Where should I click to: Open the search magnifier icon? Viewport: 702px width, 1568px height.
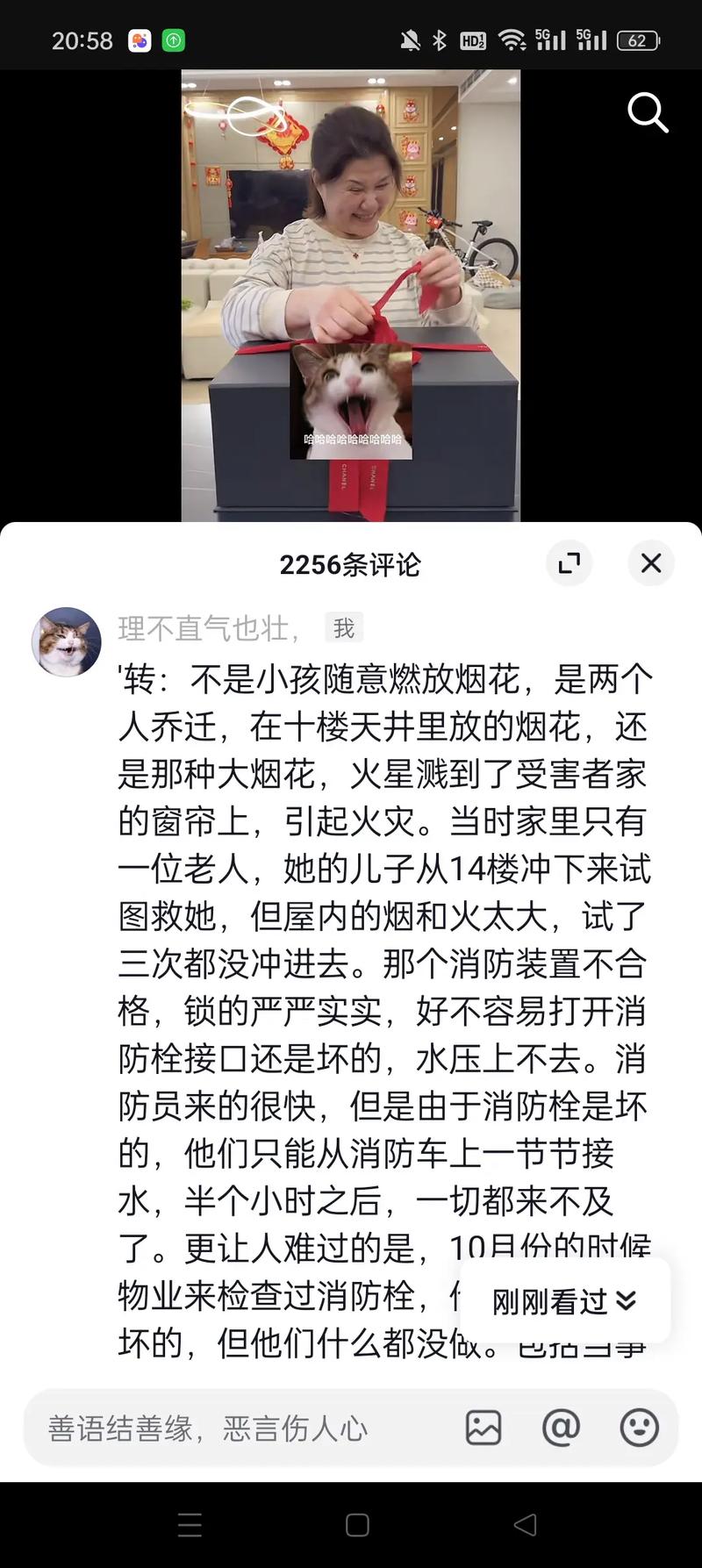click(x=648, y=112)
